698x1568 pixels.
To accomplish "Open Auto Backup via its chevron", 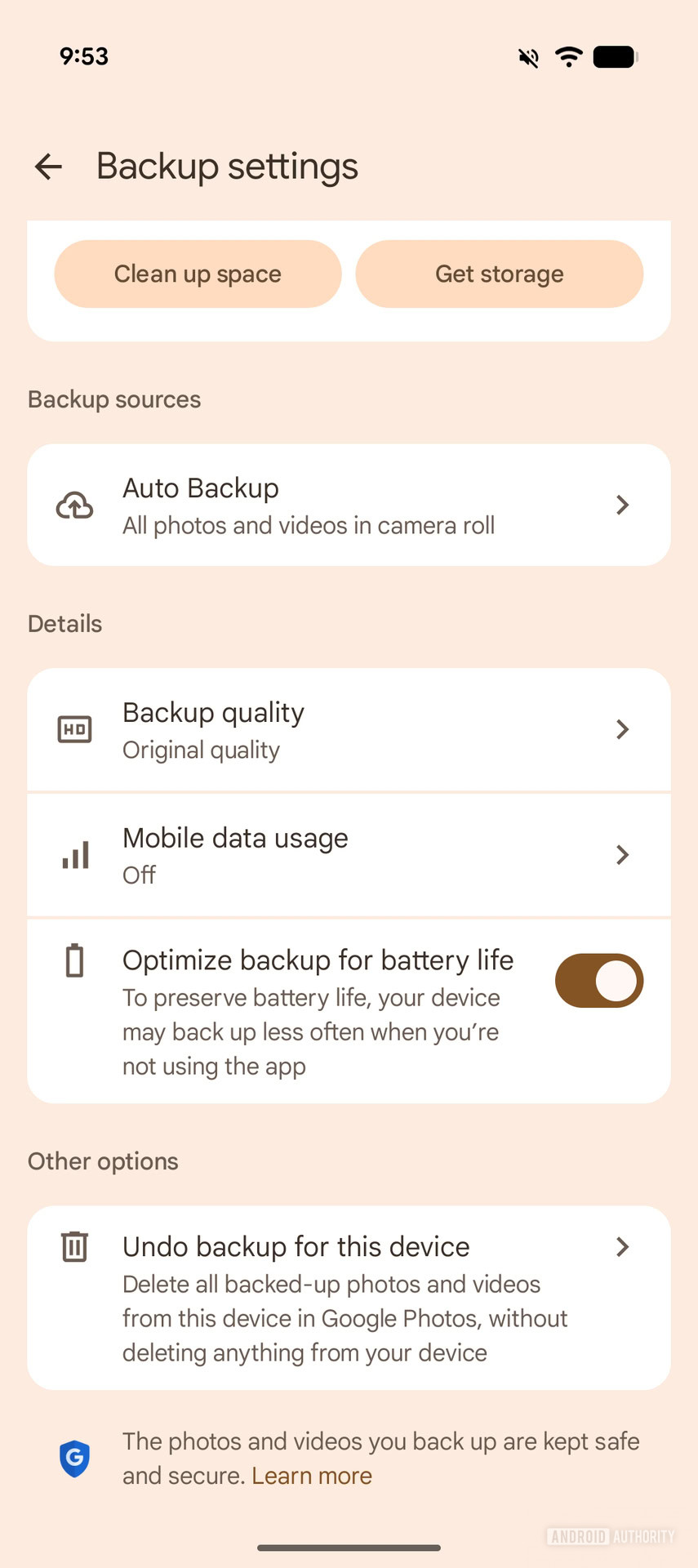I will (x=622, y=505).
